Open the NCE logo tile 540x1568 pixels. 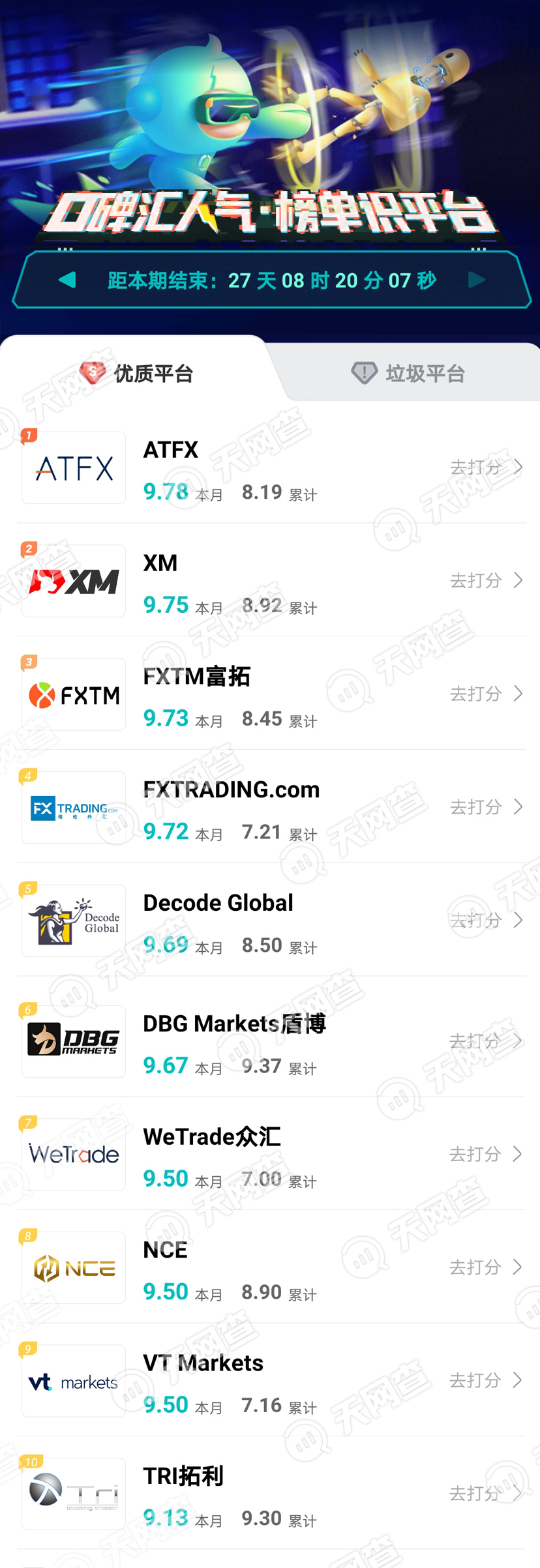pos(74,1267)
